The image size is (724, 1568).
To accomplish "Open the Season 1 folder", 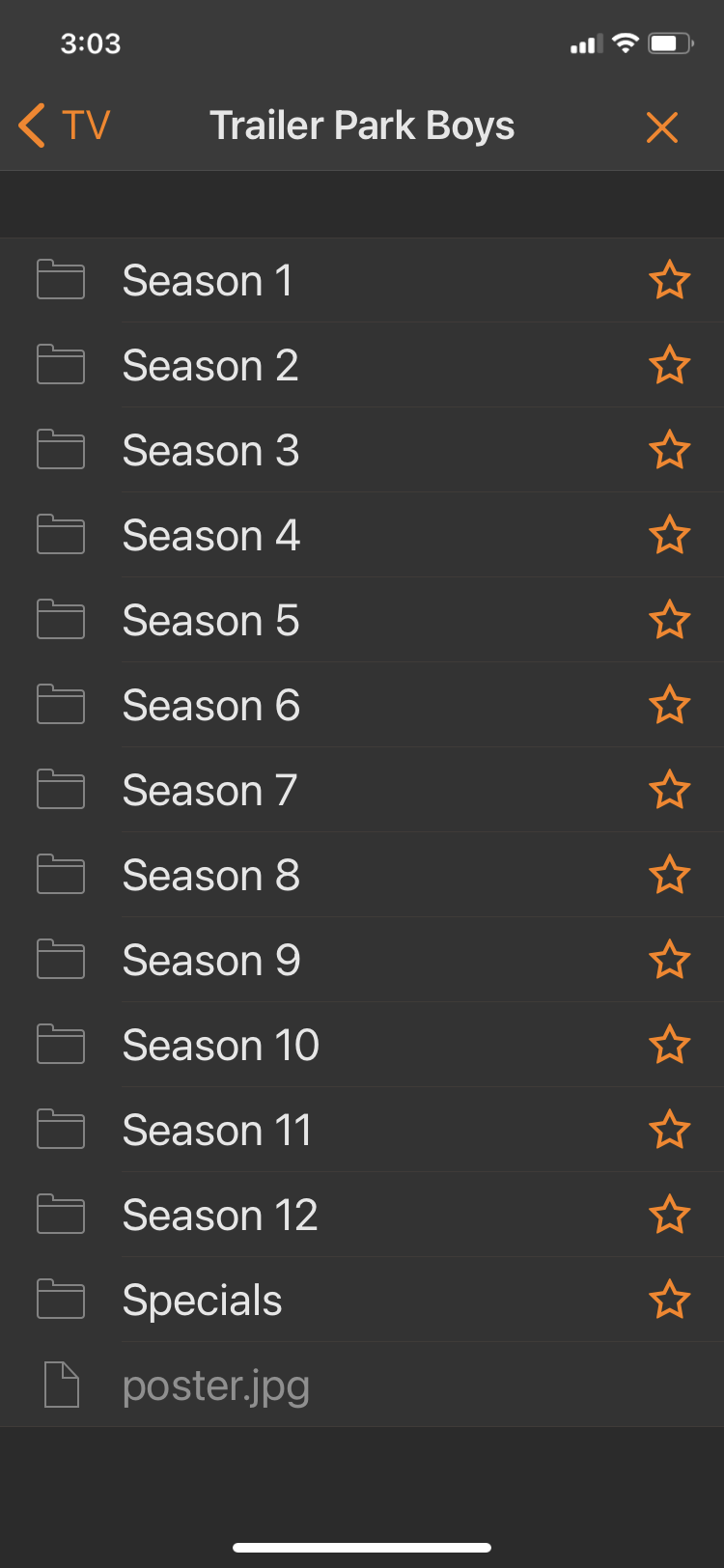I will [x=208, y=281].
